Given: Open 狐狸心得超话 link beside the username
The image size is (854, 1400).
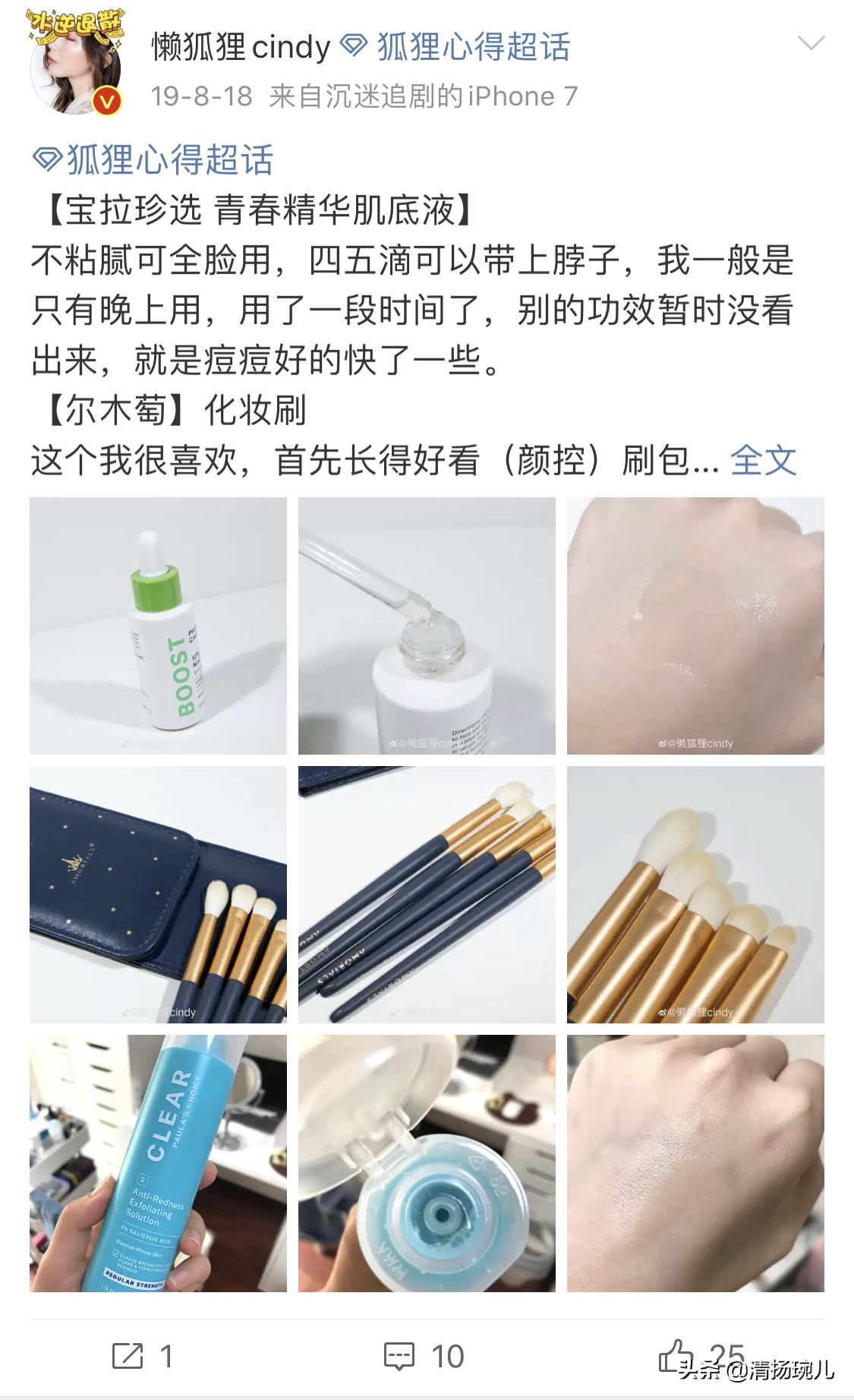Looking at the screenshot, I should pyautogui.click(x=457, y=47).
